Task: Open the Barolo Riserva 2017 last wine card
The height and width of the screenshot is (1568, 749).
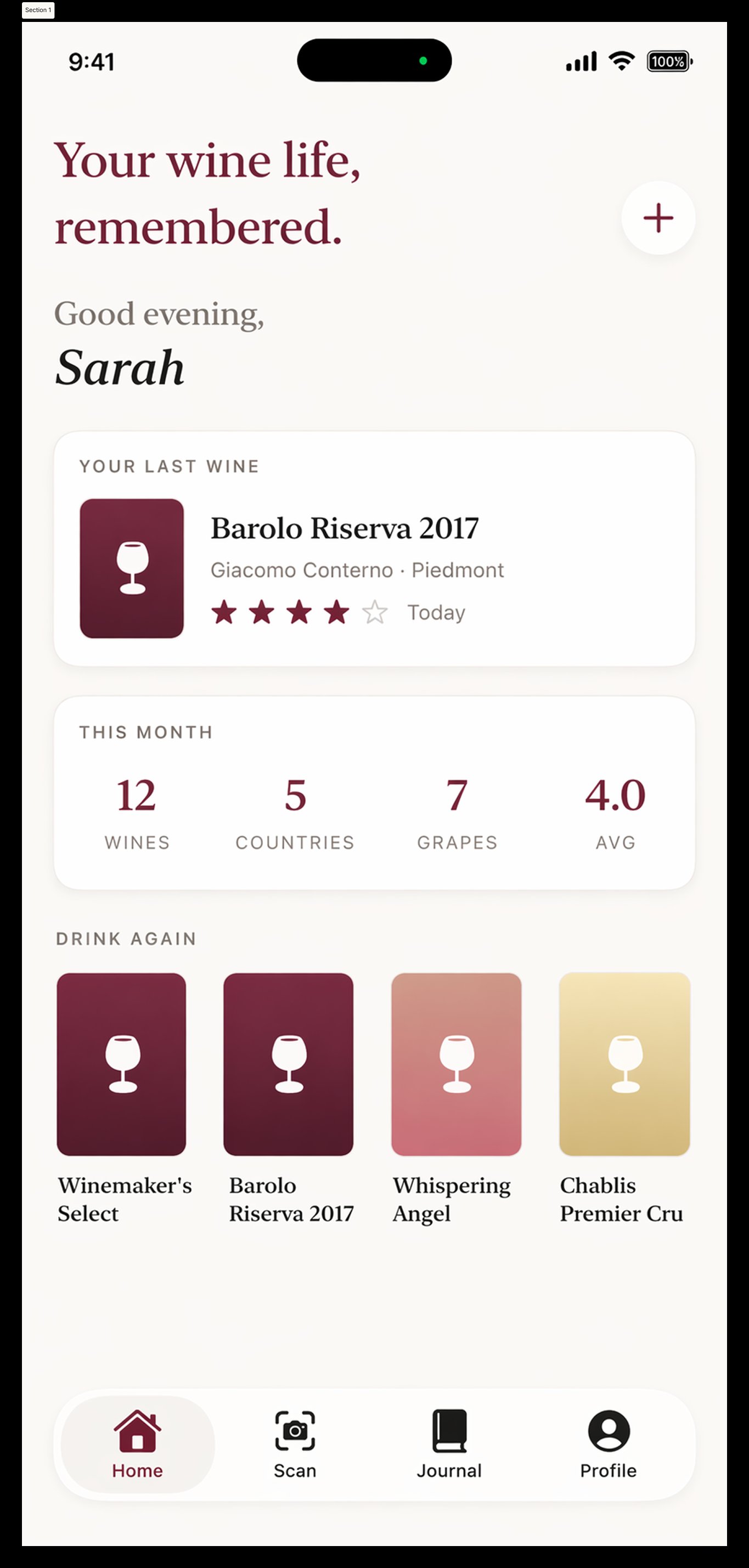Action: 374,549
